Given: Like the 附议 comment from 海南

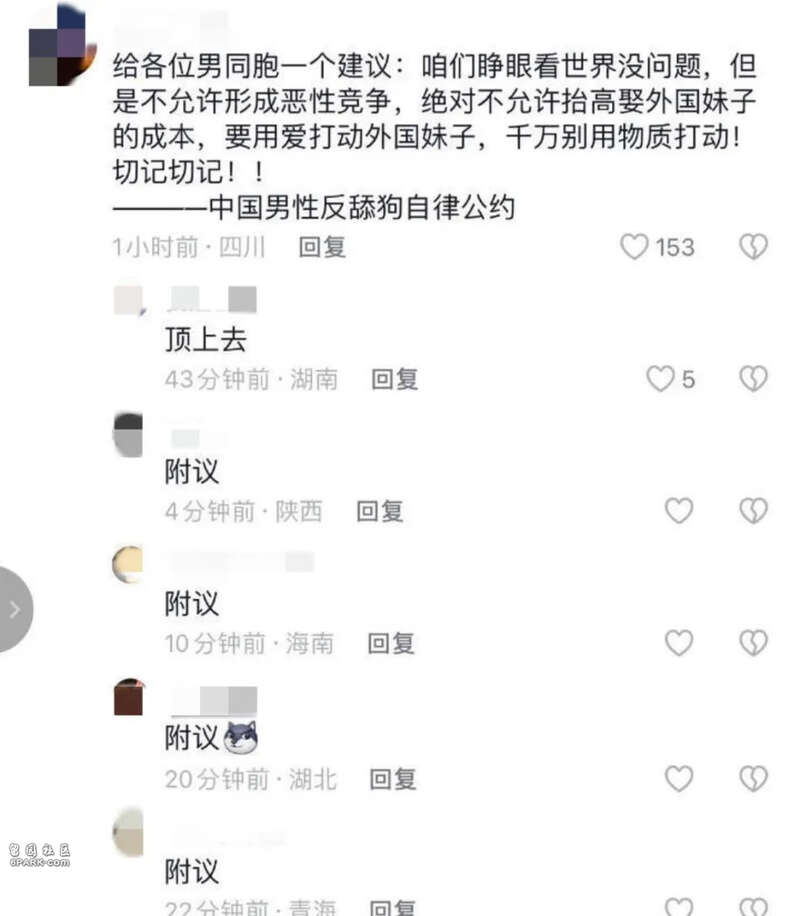Looking at the screenshot, I should (x=679, y=643).
